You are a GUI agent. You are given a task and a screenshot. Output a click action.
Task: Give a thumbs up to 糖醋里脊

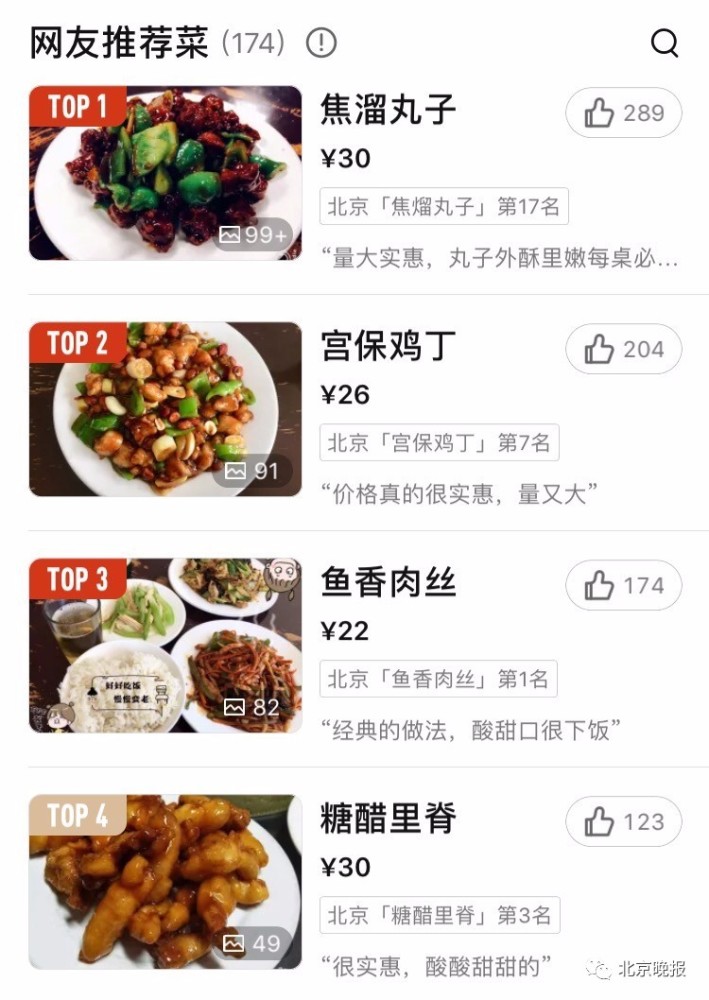point(623,822)
